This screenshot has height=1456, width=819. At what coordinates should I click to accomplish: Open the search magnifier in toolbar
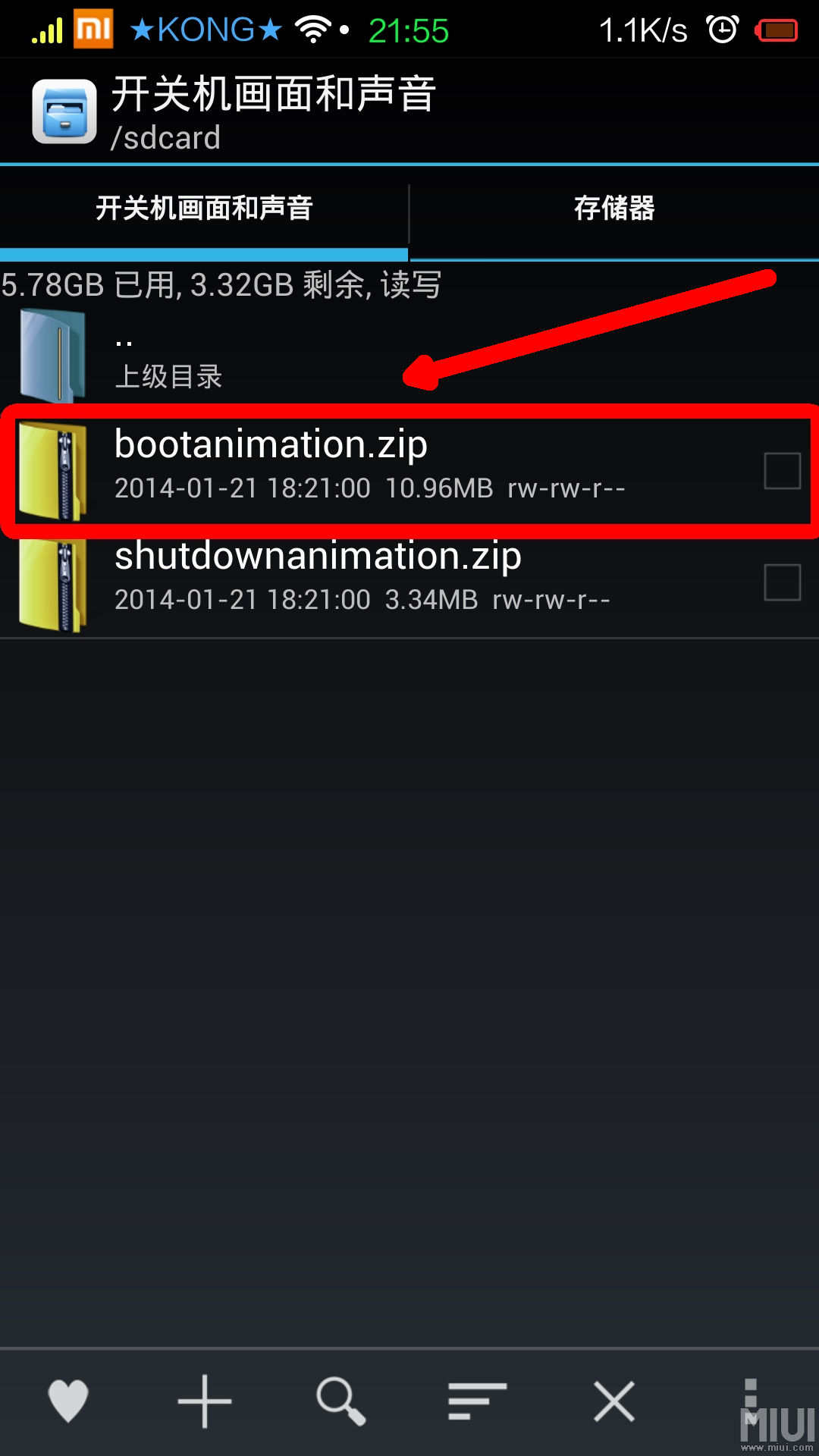click(340, 1400)
